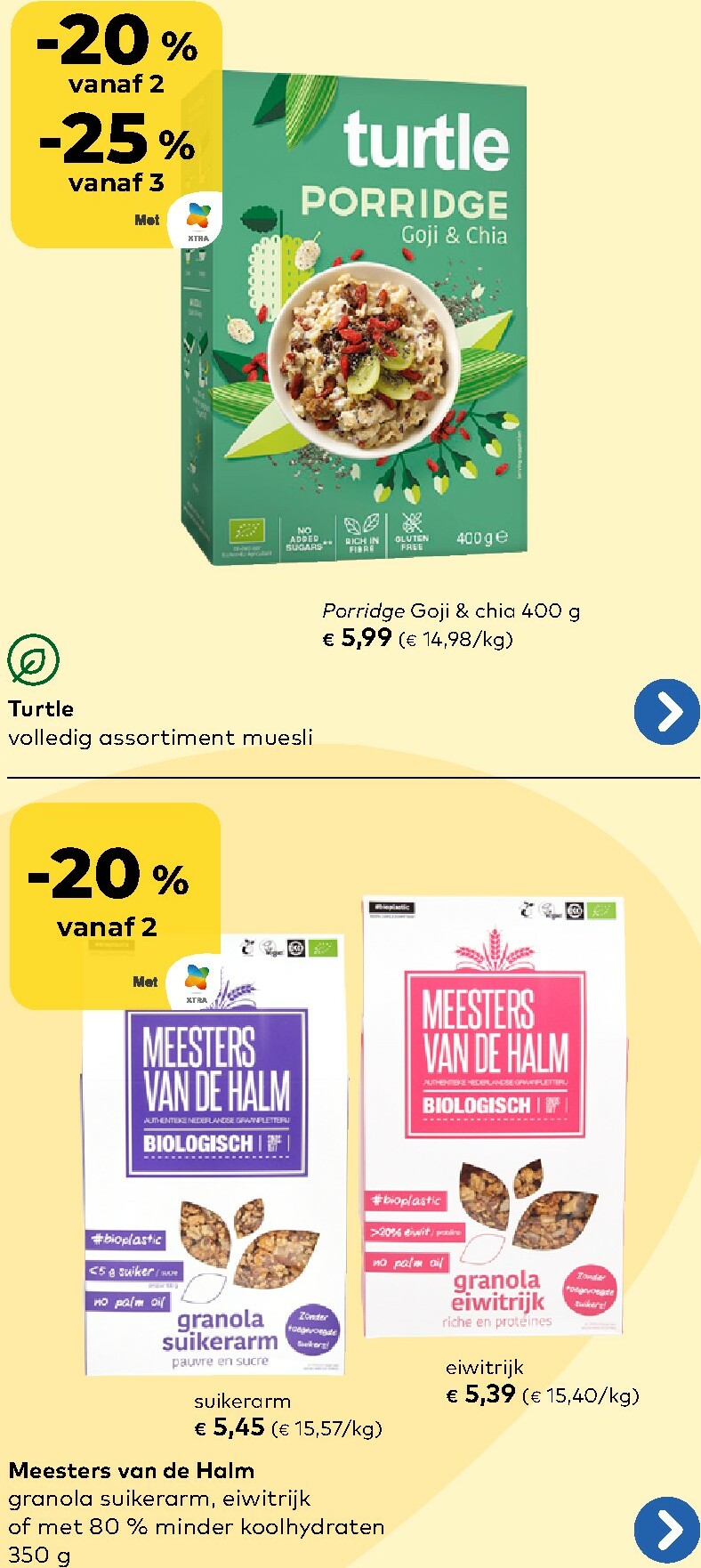Screen dimensions: 701x1568
Task: Open the Meesters van de Halm arrow
Action: (x=667, y=1529)
